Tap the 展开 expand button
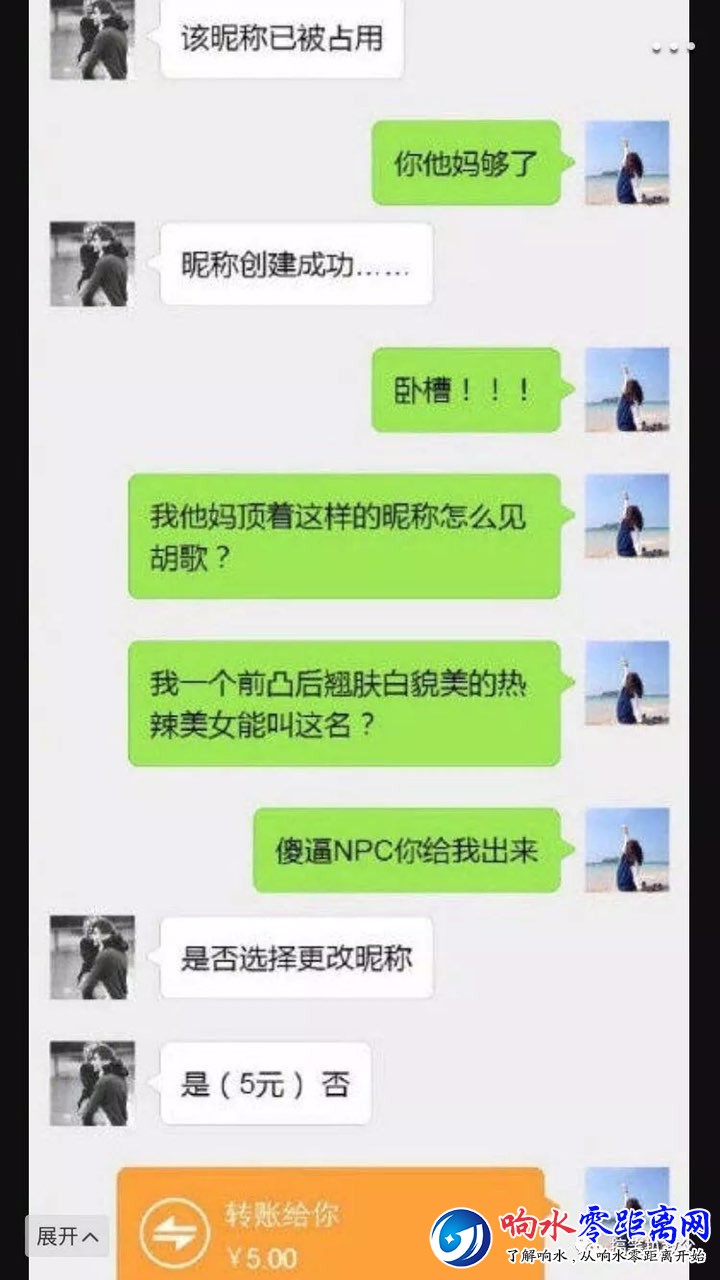 [x=67, y=1236]
